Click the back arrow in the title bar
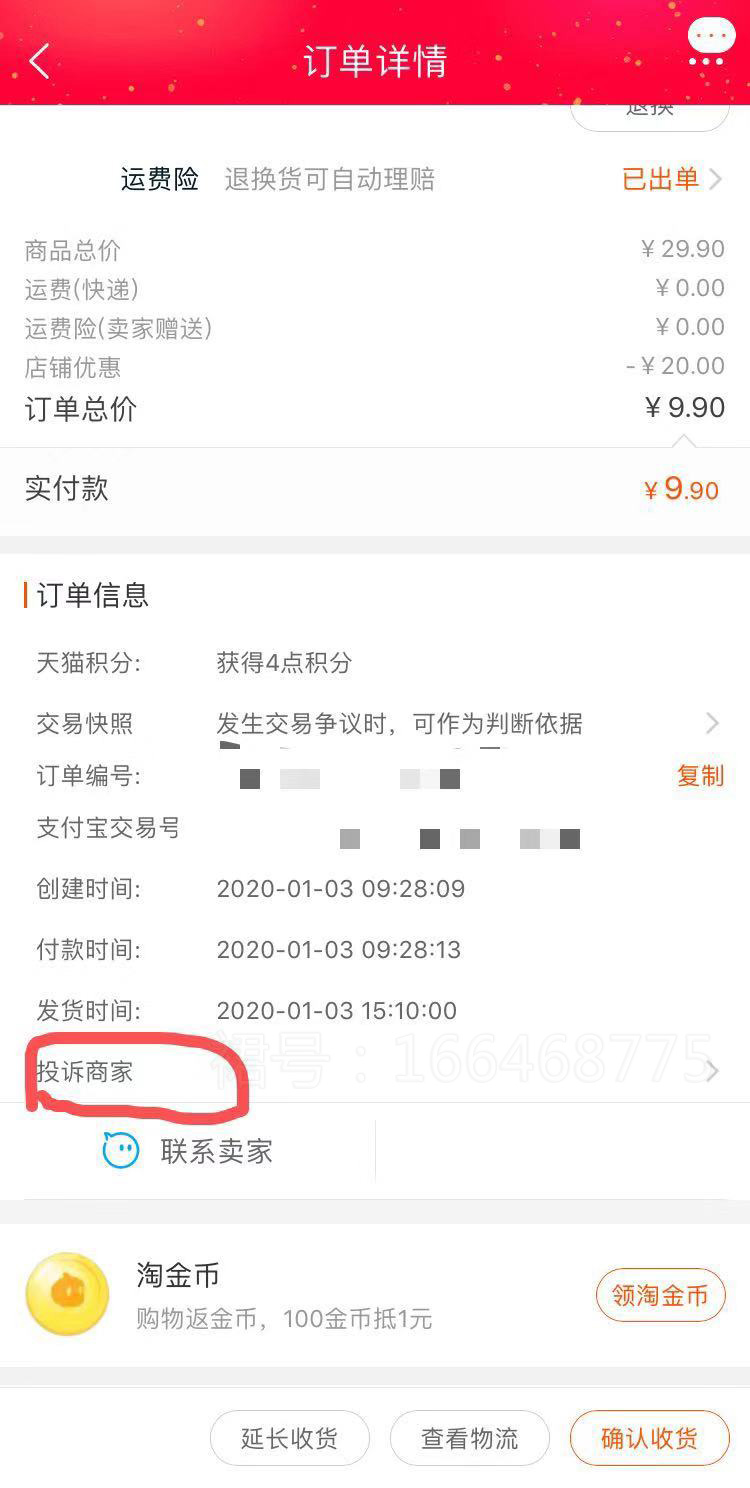This screenshot has width=750, height=1488. coord(38,61)
